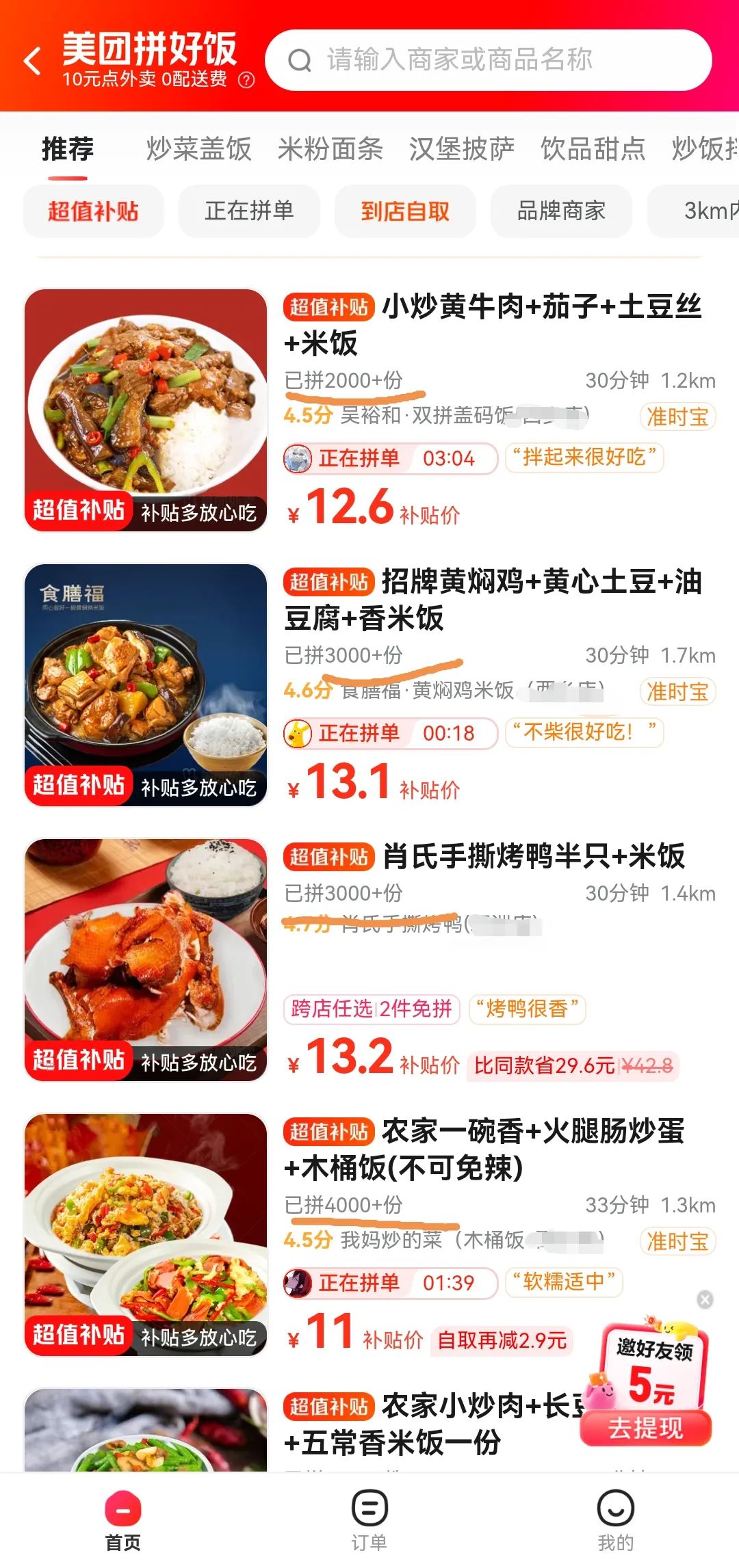
Task: Apply the 超值补贴 filter chip
Action: pos(94,211)
